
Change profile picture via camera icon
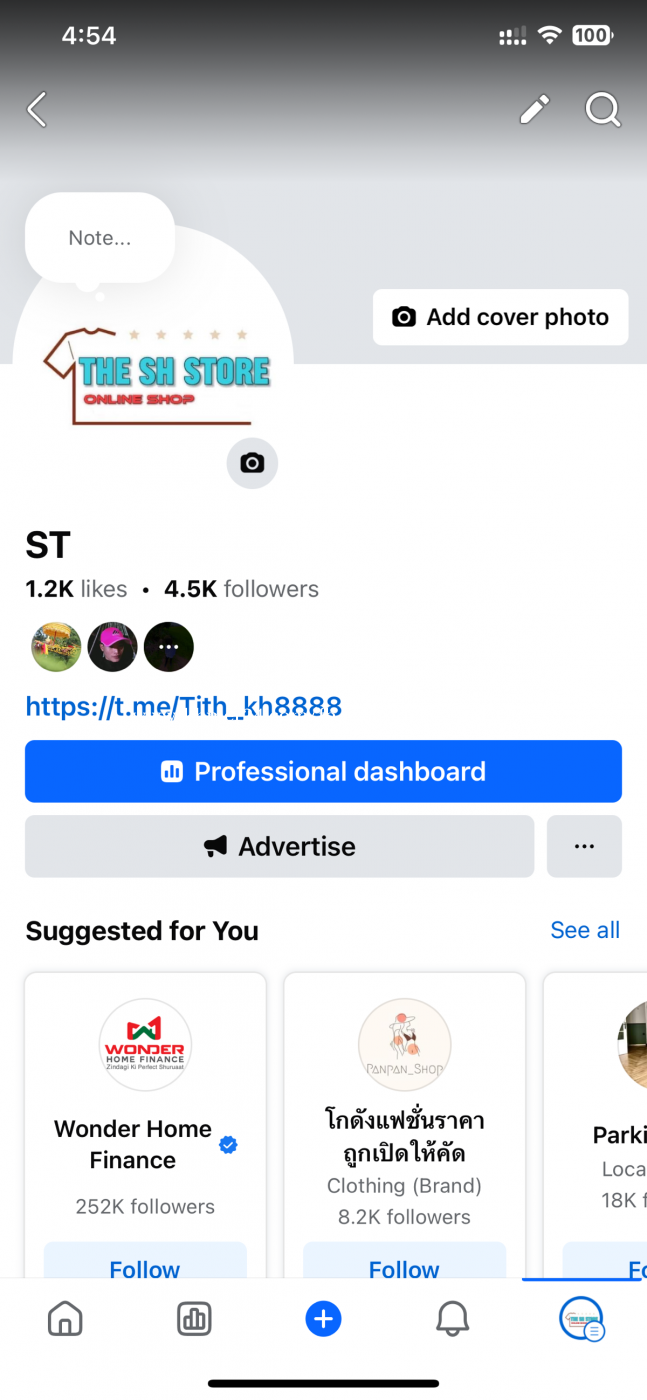(252, 463)
